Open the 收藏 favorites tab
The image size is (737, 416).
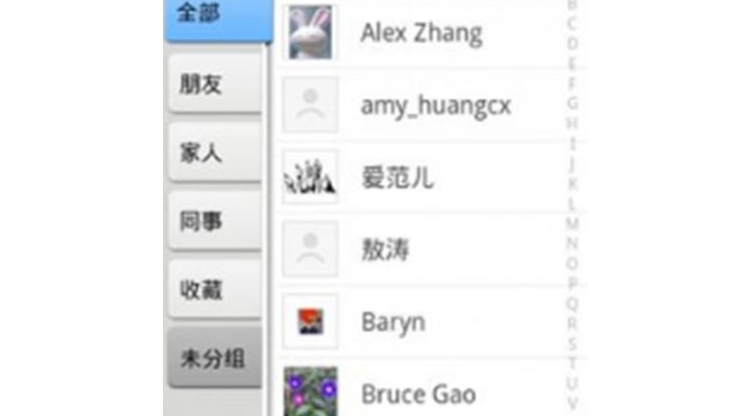215,291
